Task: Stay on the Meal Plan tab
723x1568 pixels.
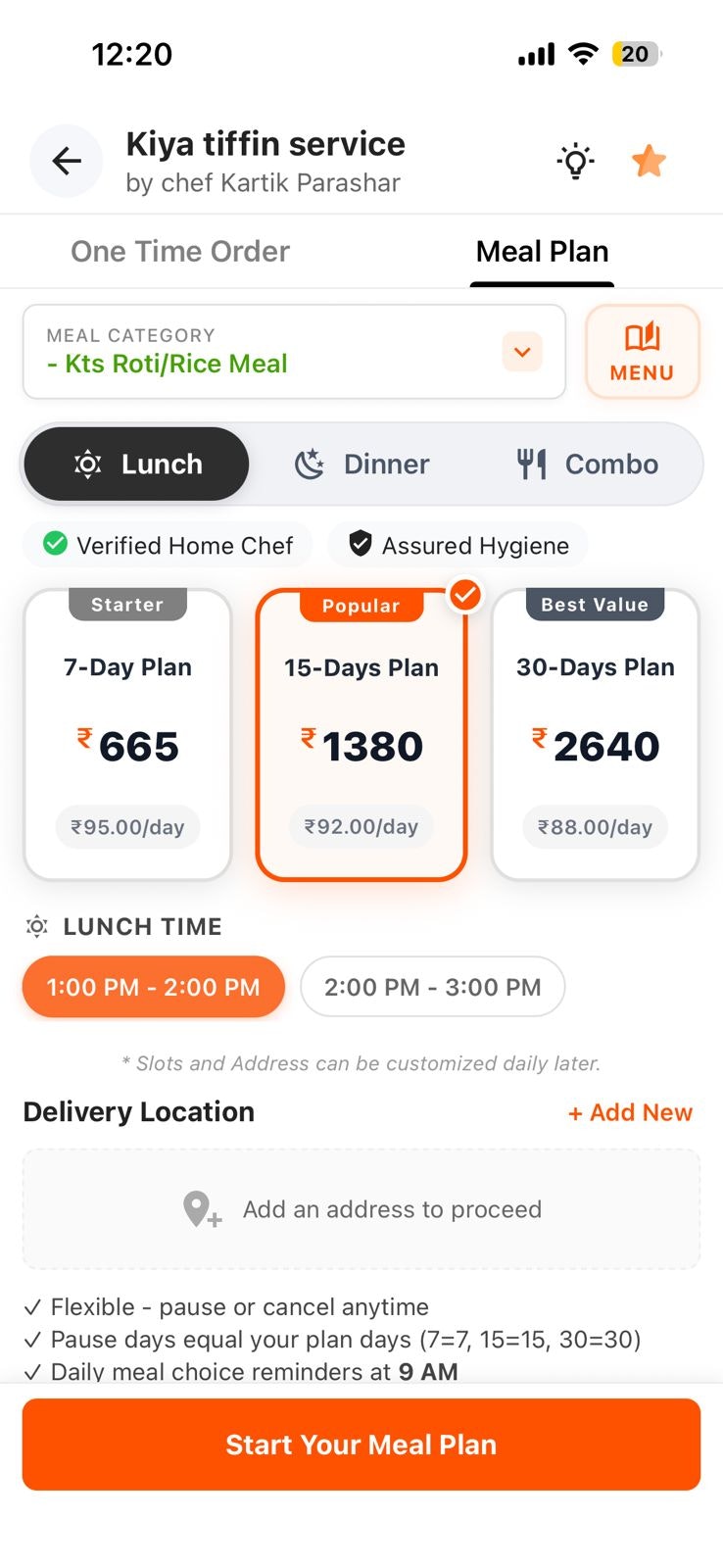Action: [x=542, y=251]
